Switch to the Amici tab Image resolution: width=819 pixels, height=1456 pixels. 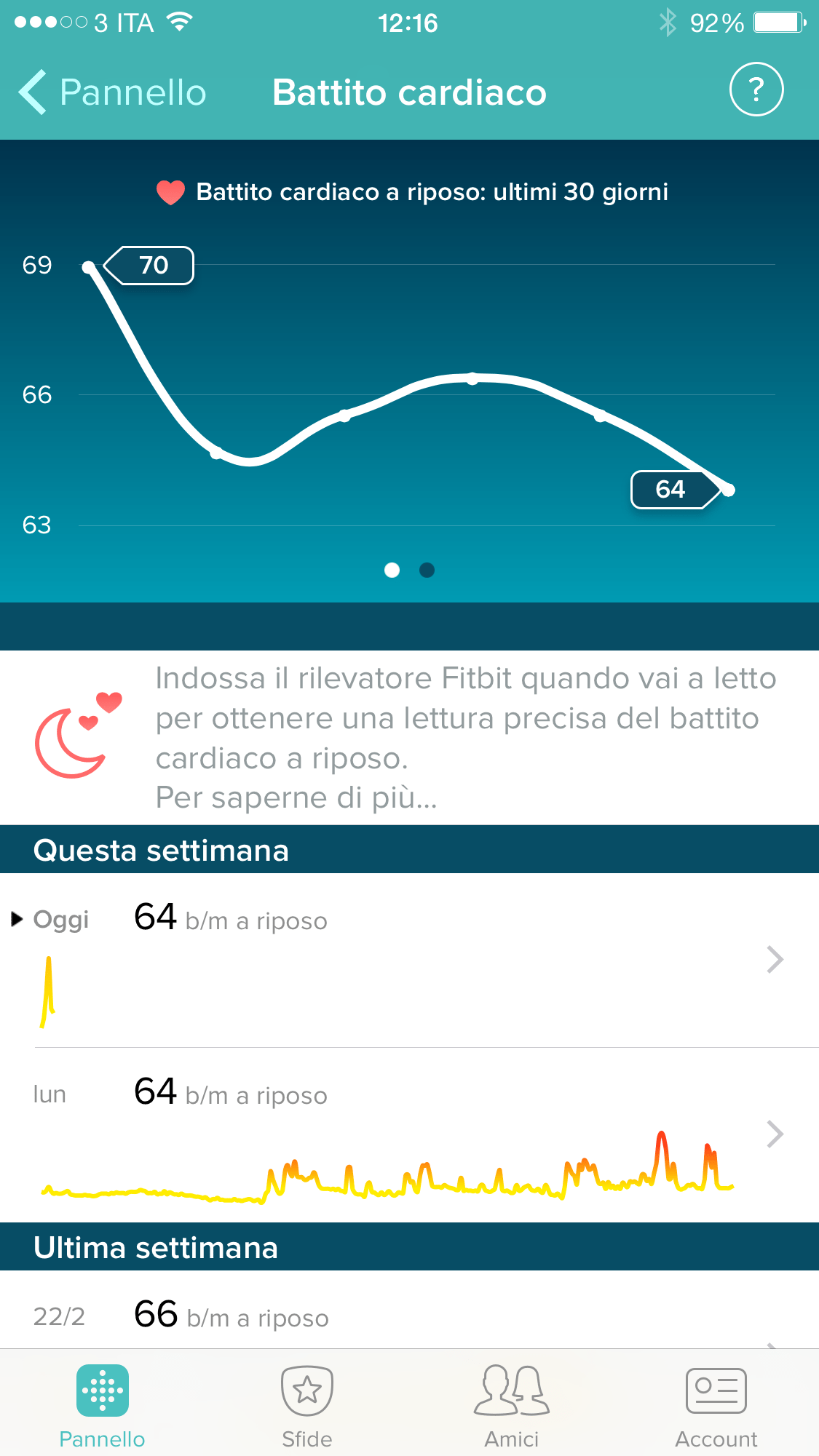pos(512,1406)
